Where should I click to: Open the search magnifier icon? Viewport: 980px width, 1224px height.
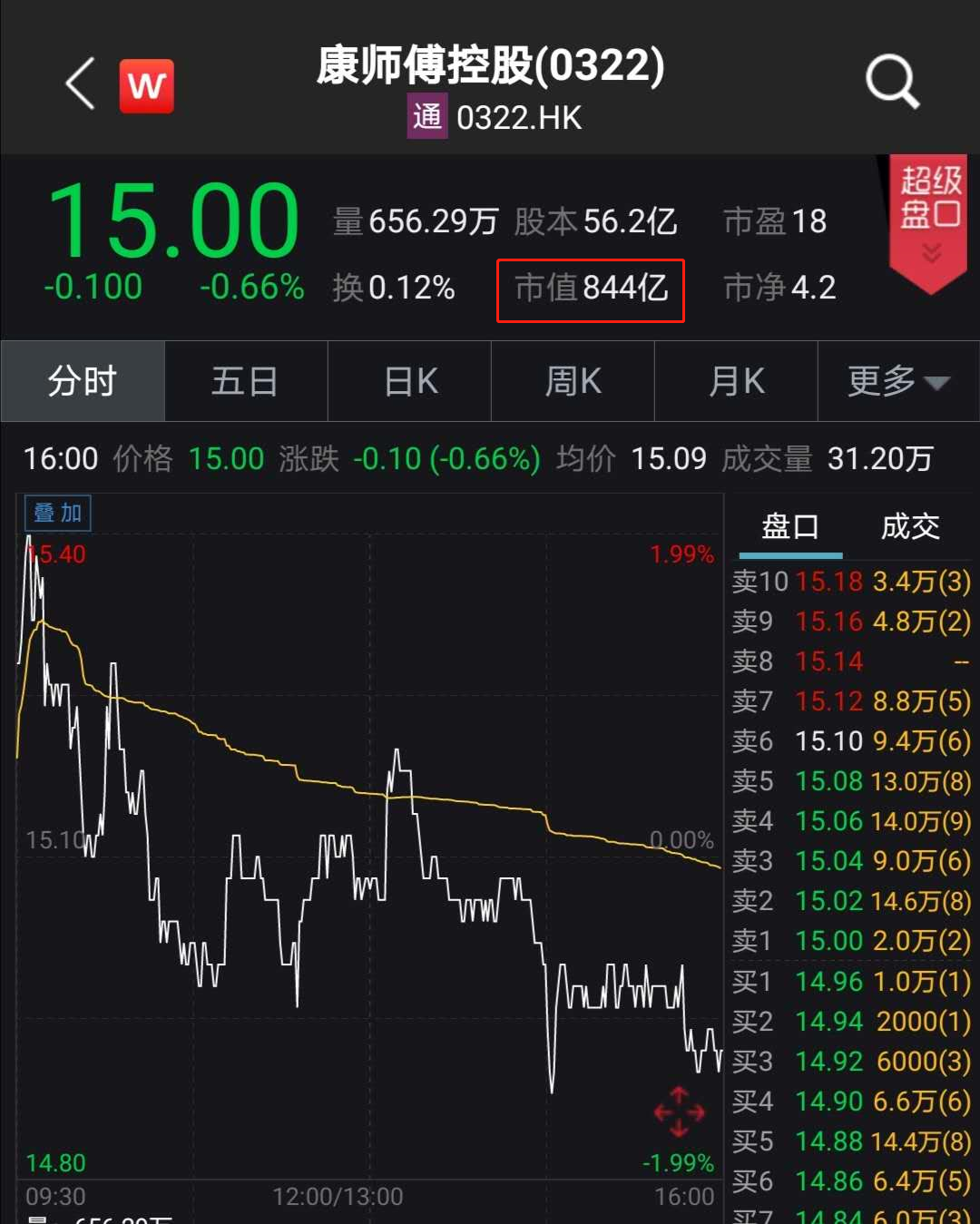click(892, 83)
